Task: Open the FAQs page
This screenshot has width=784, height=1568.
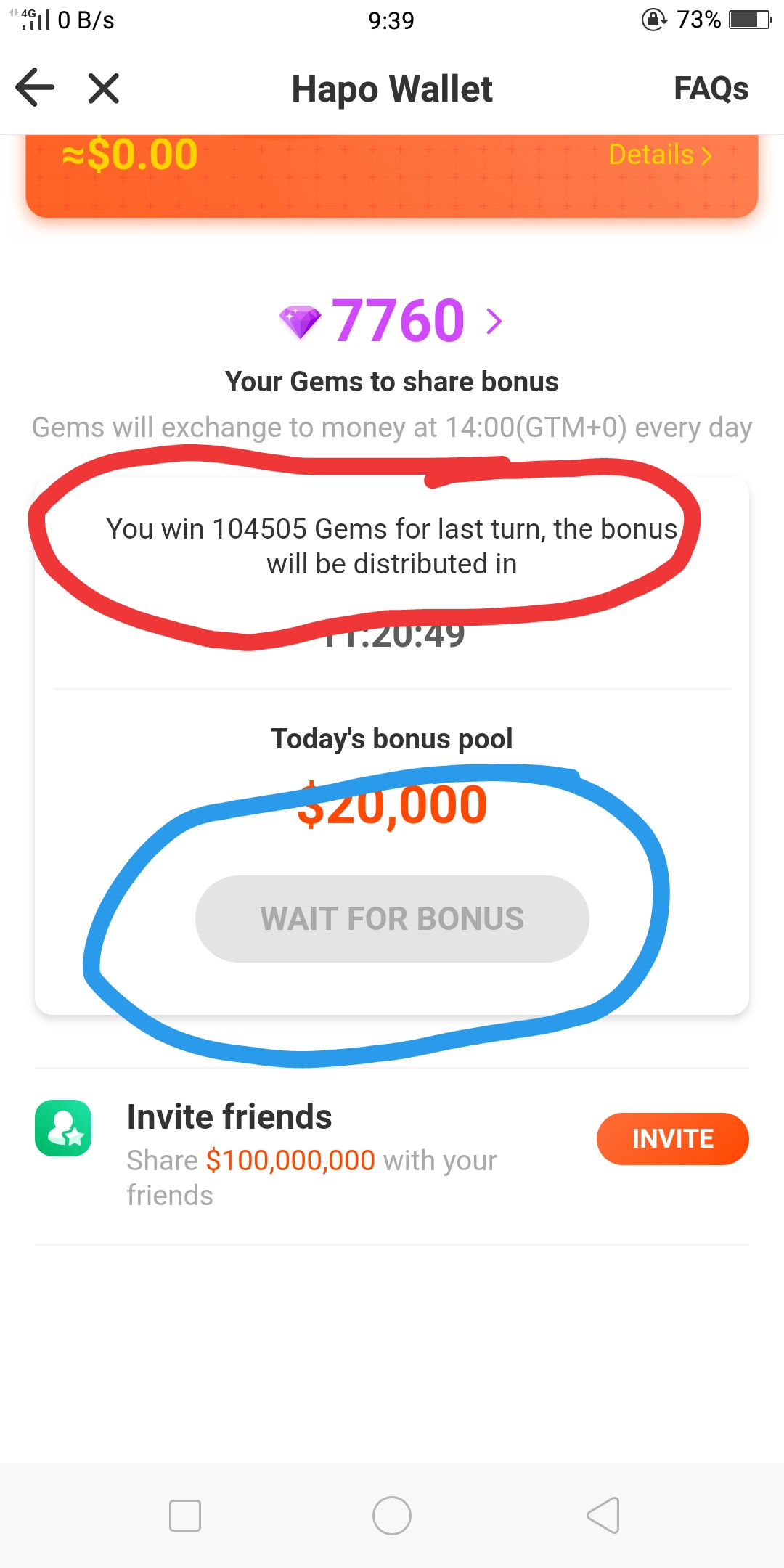Action: (710, 89)
